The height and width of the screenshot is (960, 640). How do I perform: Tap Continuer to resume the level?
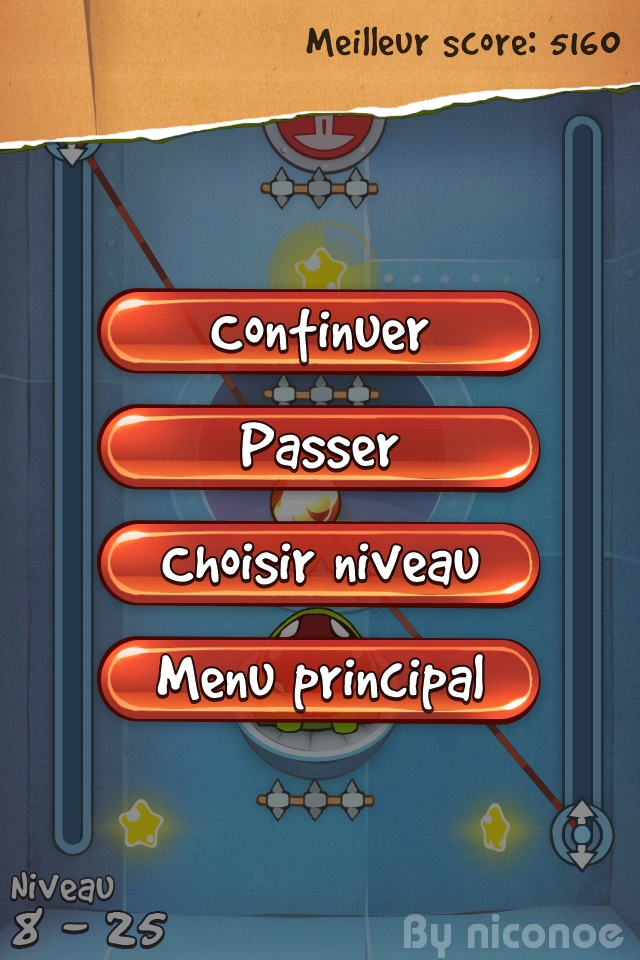(x=319, y=333)
